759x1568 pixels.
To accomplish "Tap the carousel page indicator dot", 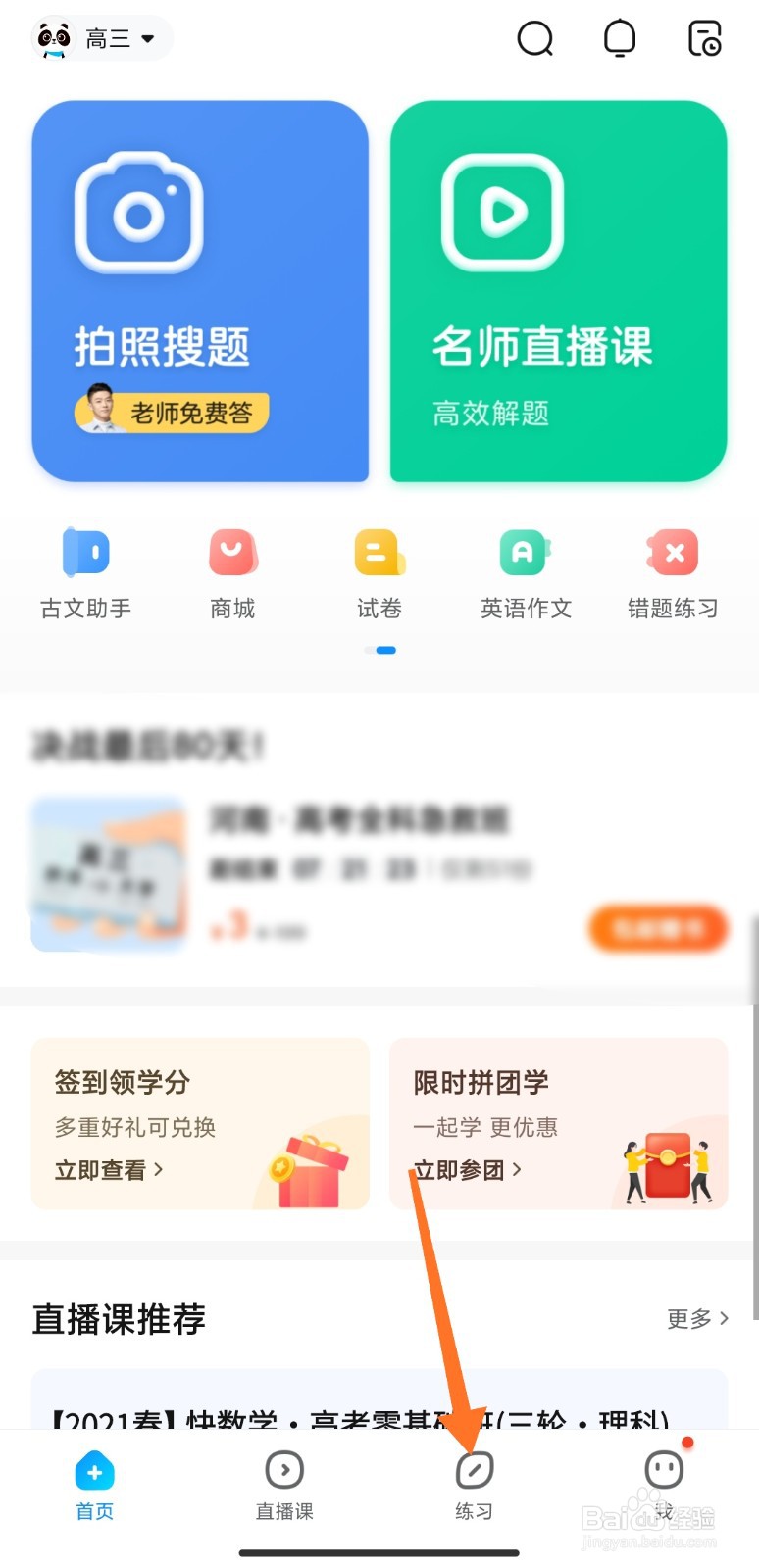I will point(380,650).
